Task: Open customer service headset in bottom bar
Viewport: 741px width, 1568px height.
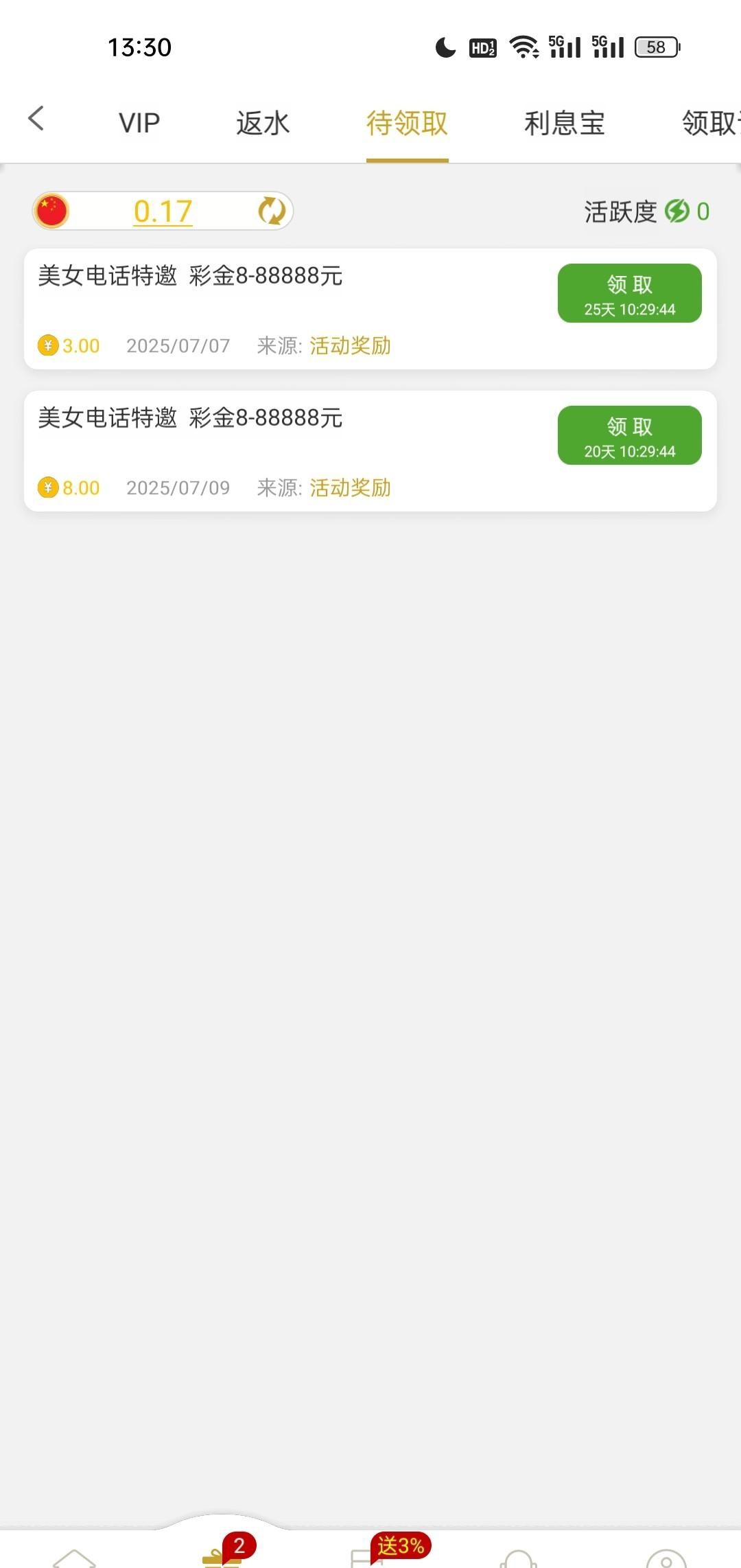Action: pyautogui.click(x=519, y=1557)
